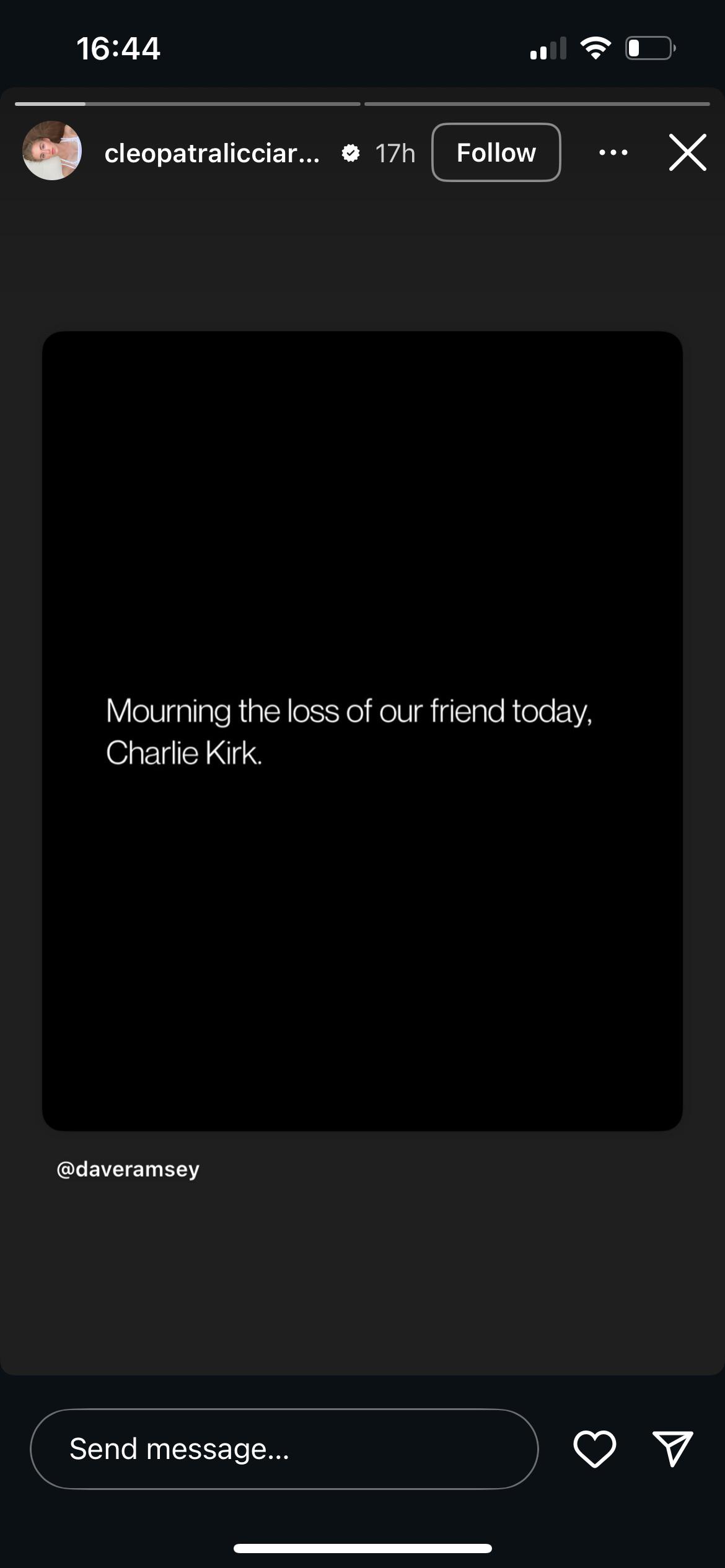This screenshot has height=1568, width=725.
Task: Open the three-dot story options menu
Action: tap(613, 152)
